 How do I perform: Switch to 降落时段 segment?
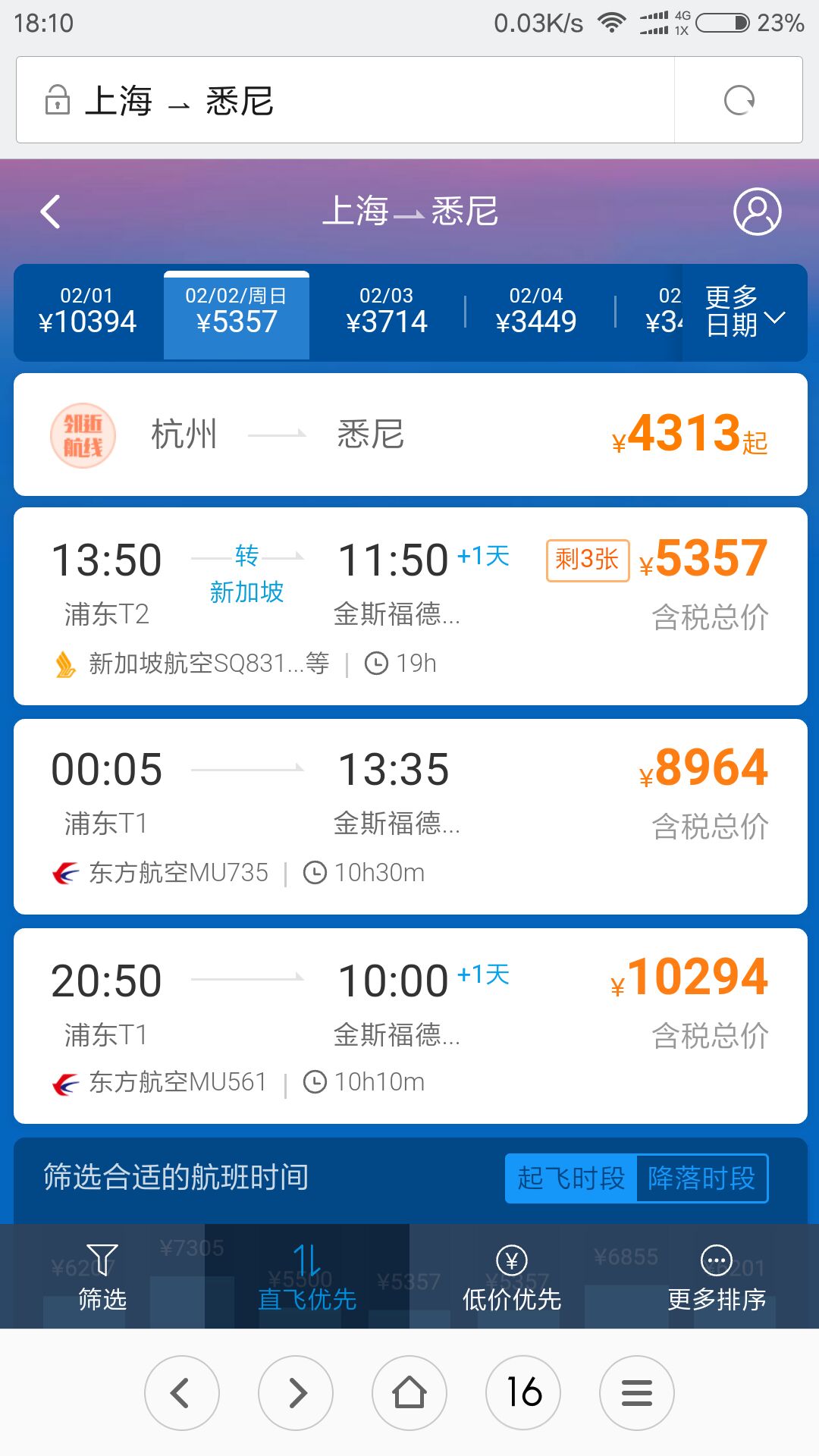[x=702, y=1178]
